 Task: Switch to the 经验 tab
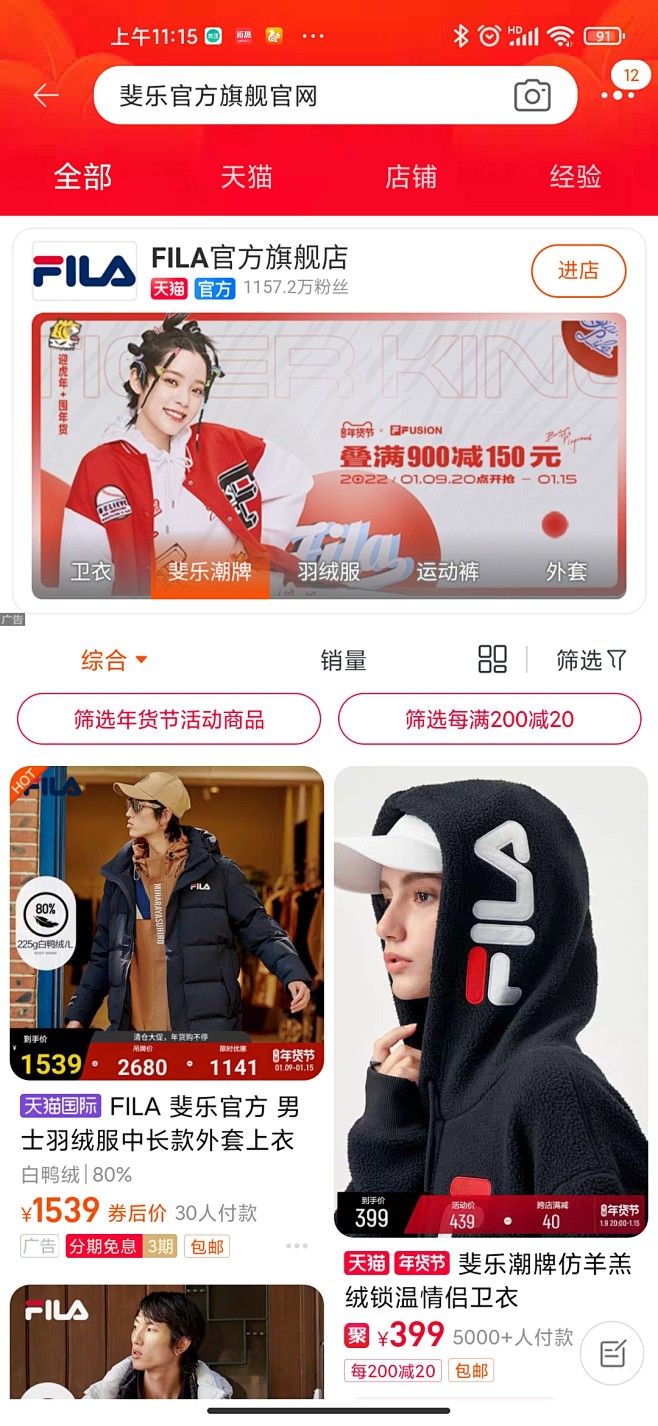tap(575, 177)
